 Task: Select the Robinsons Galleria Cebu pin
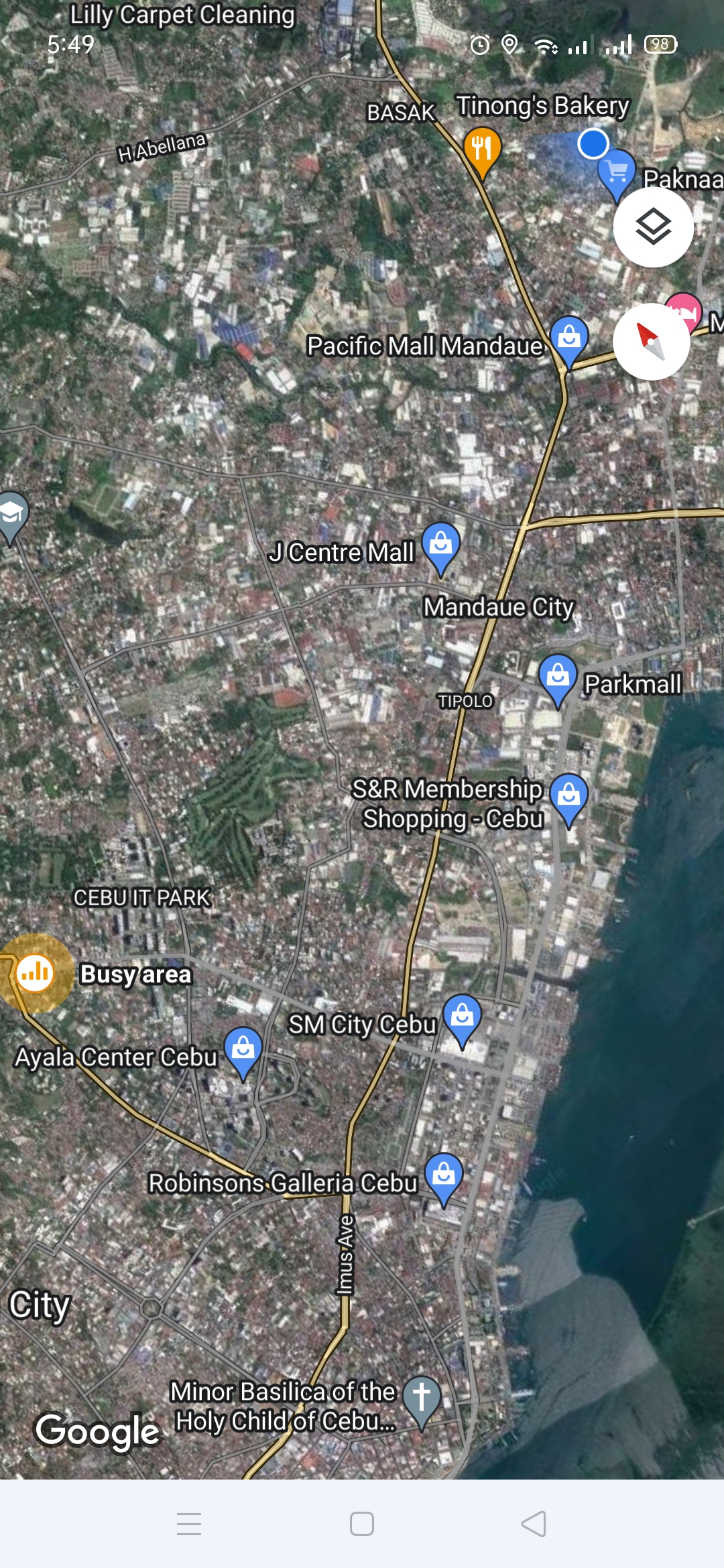click(x=444, y=1175)
